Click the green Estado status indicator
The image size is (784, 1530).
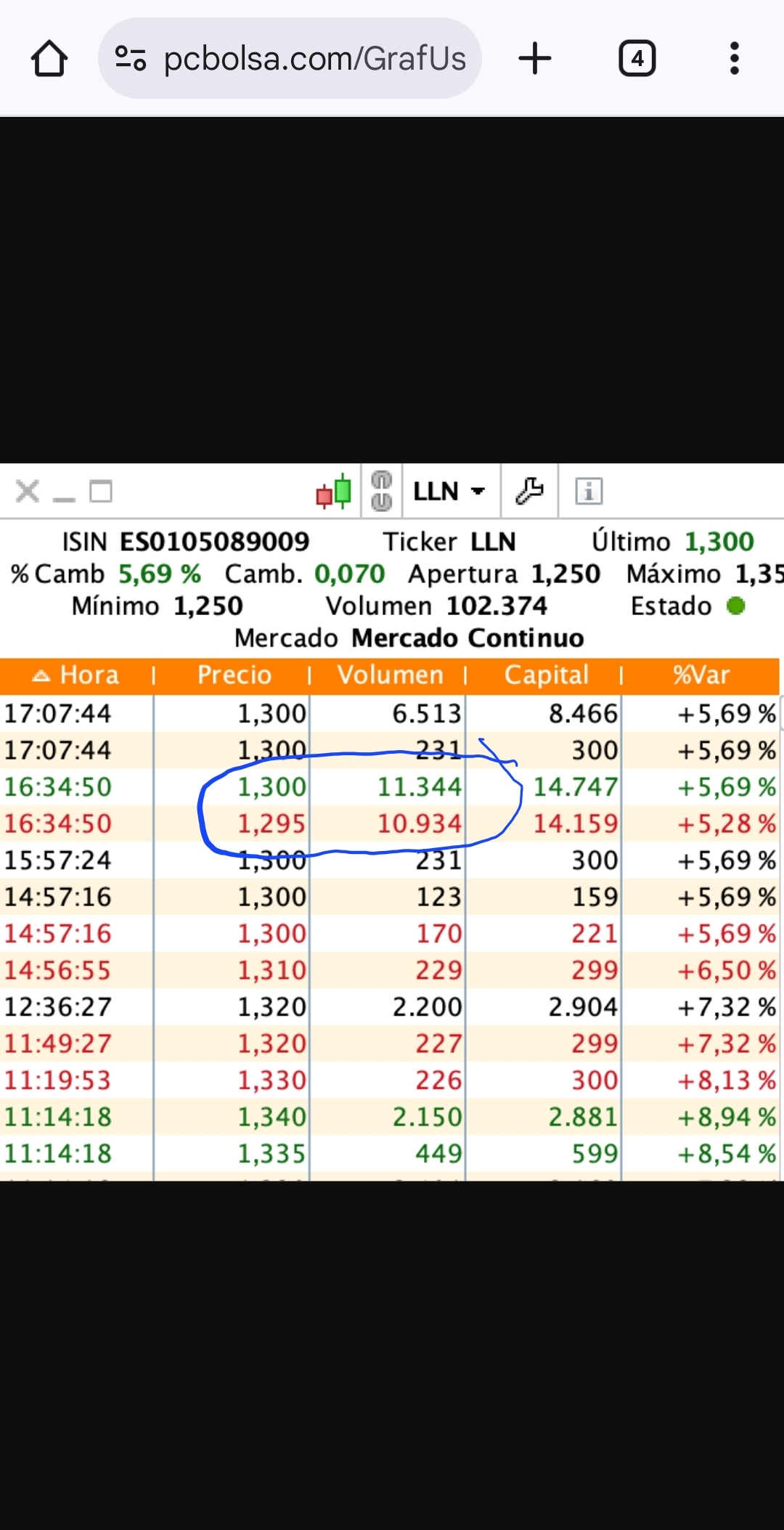737,606
